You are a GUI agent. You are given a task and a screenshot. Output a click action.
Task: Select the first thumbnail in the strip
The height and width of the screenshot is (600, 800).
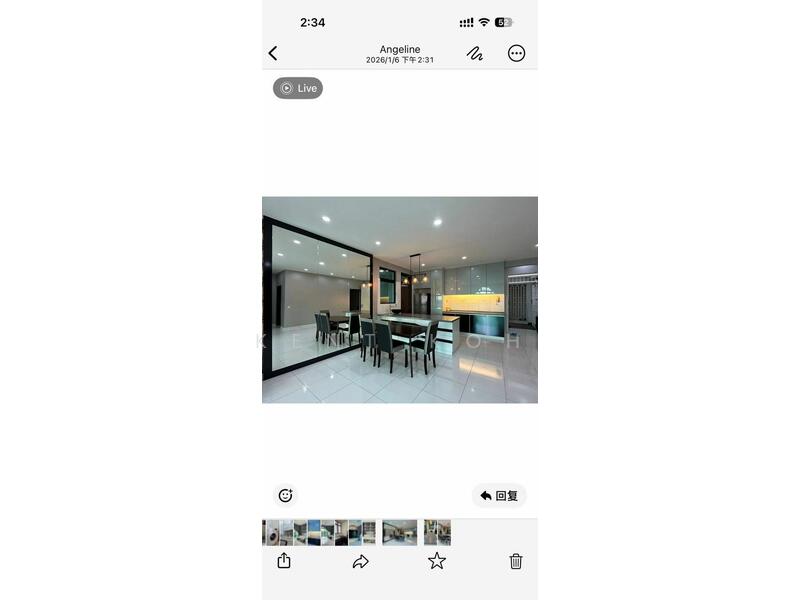point(271,532)
